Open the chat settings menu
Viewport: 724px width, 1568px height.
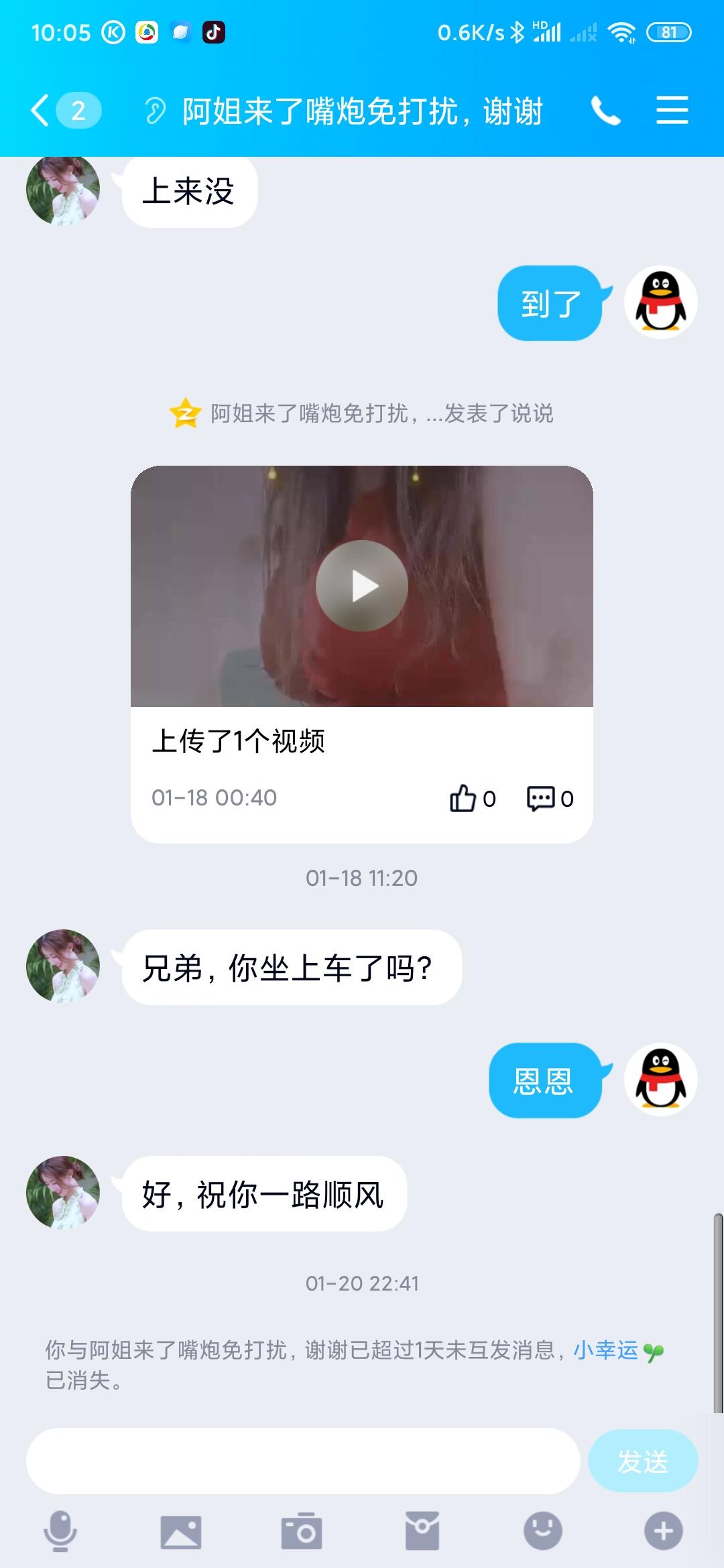672,111
